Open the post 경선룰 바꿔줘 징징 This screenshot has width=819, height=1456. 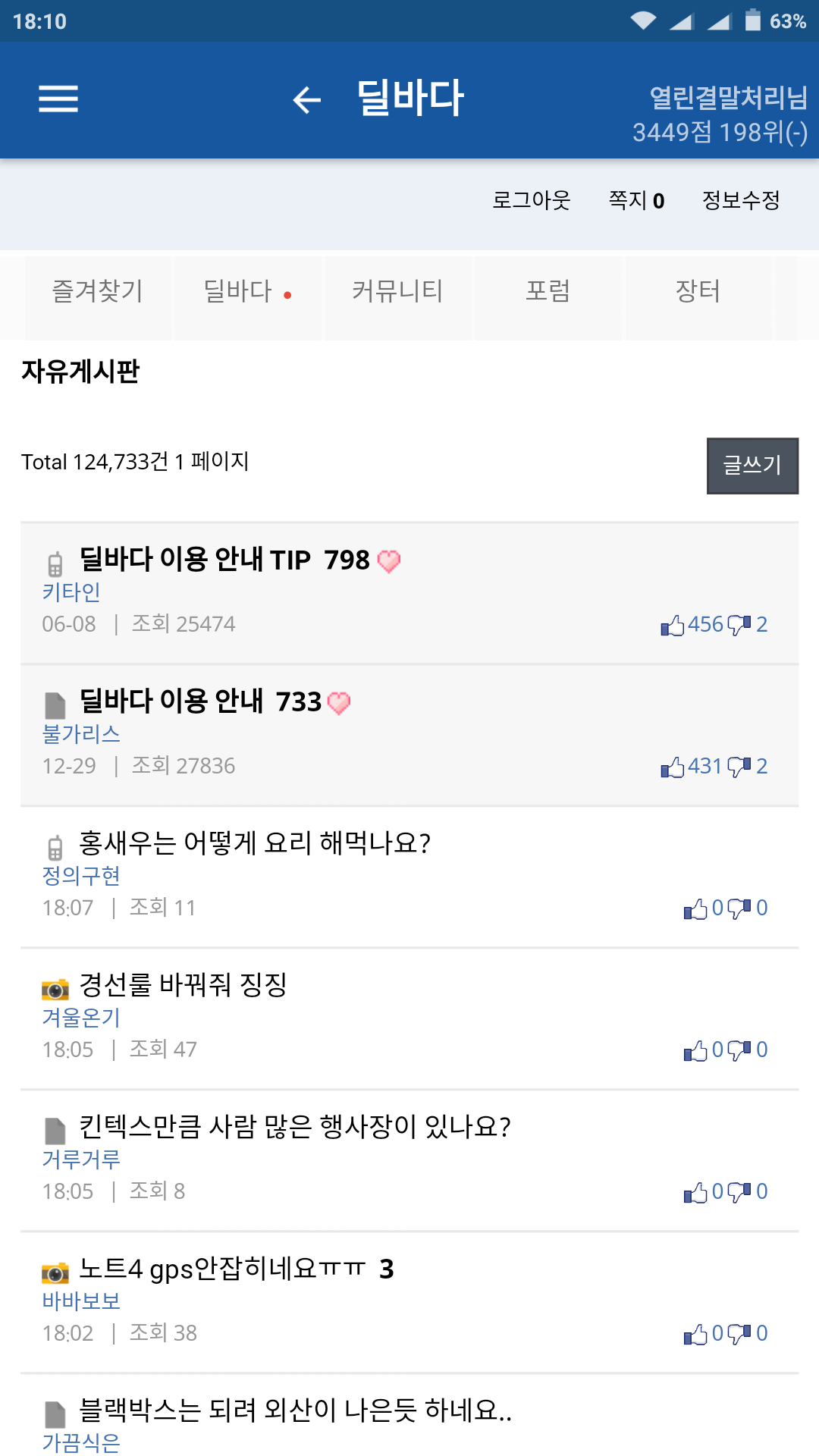(183, 985)
